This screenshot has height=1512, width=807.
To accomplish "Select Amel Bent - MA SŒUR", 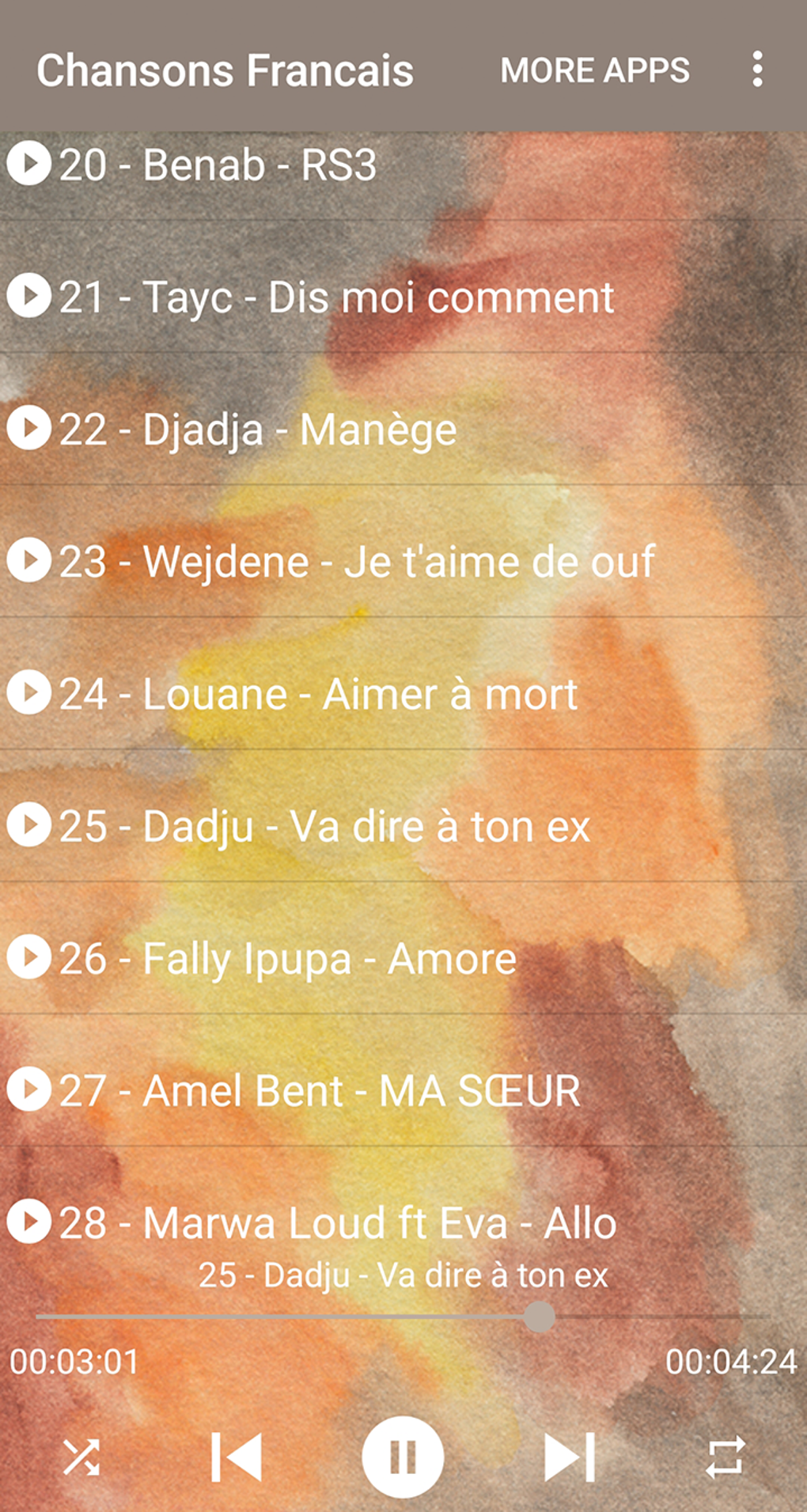I will coord(320,1090).
